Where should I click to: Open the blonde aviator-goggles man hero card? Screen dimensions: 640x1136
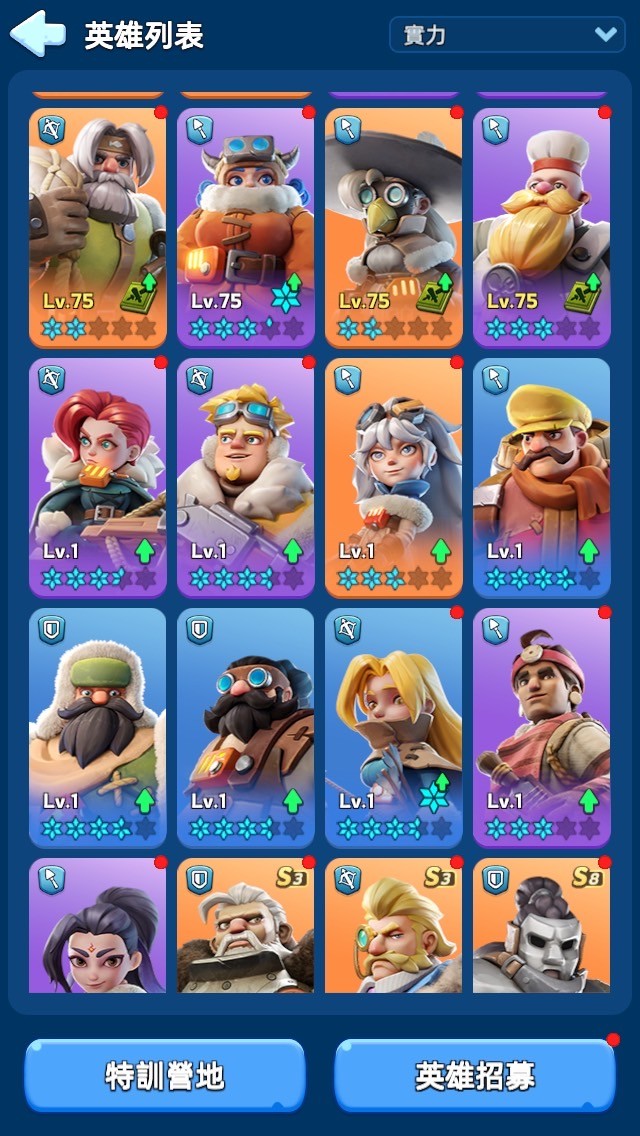[245, 475]
